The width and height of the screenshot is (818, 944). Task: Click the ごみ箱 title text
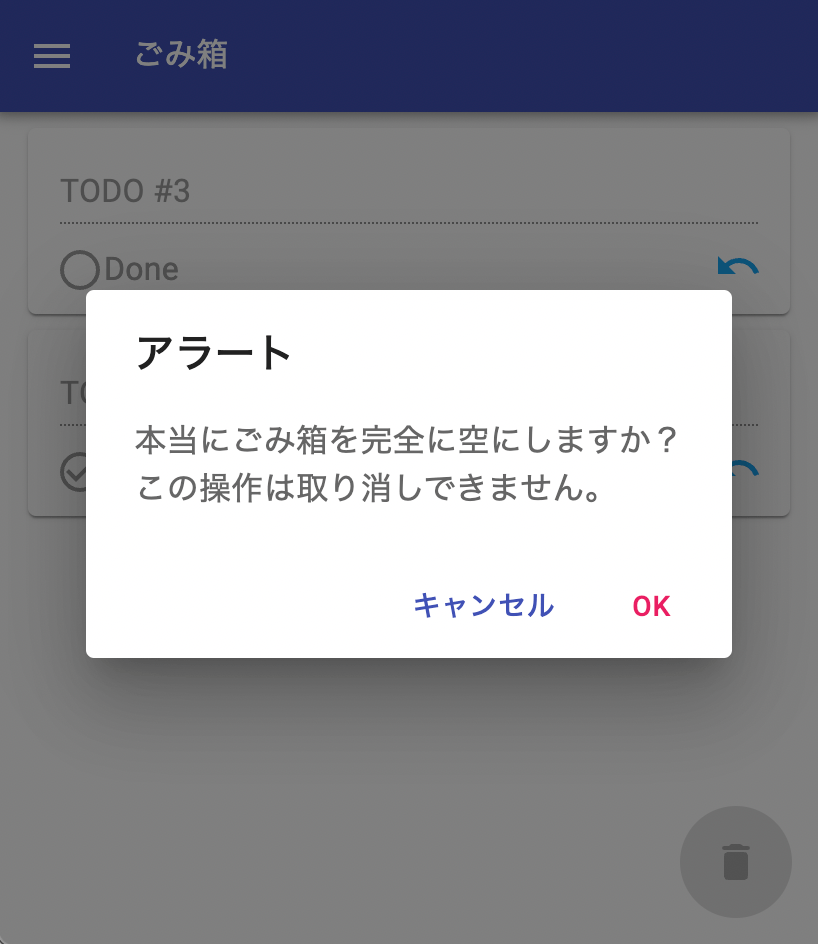[181, 56]
